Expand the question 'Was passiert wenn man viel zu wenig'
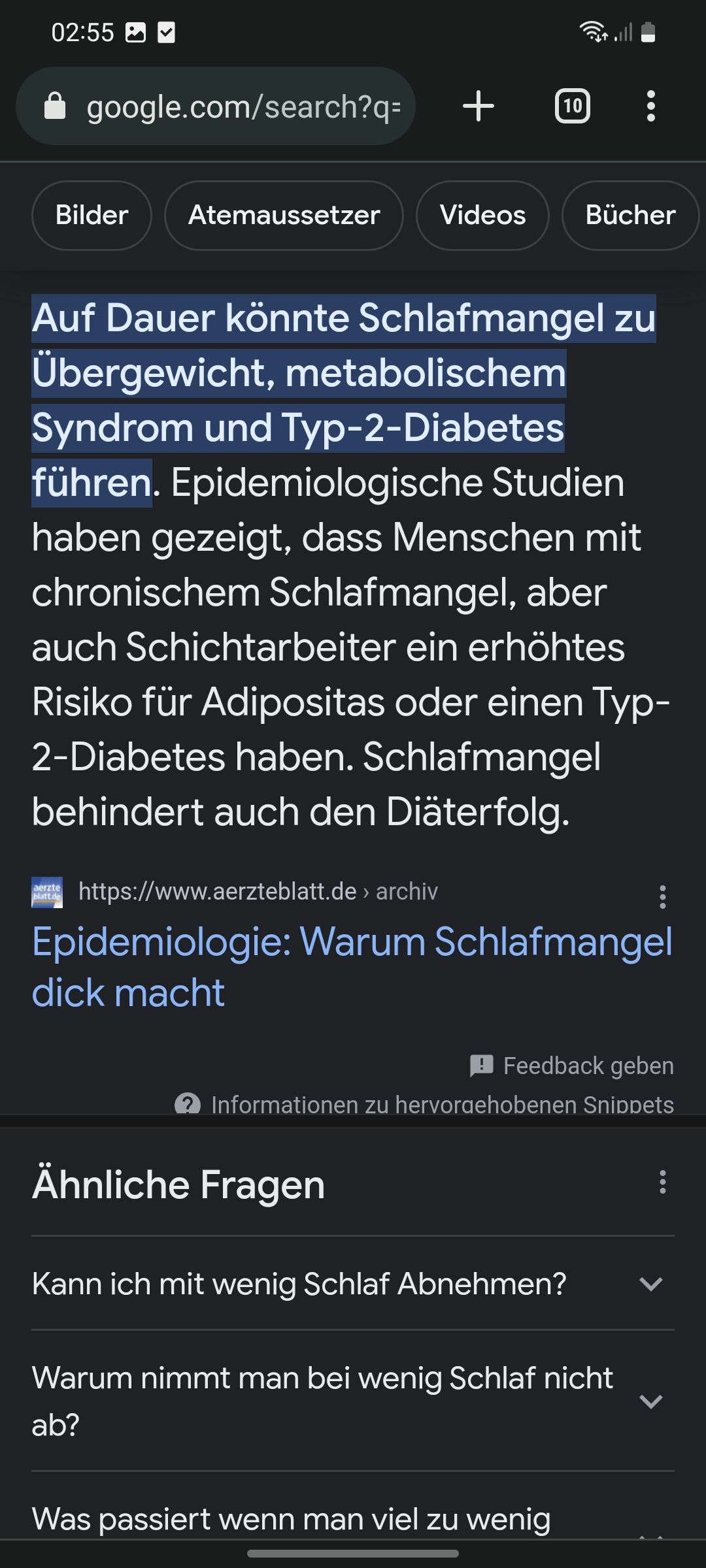The image size is (706, 1568). 353,1520
